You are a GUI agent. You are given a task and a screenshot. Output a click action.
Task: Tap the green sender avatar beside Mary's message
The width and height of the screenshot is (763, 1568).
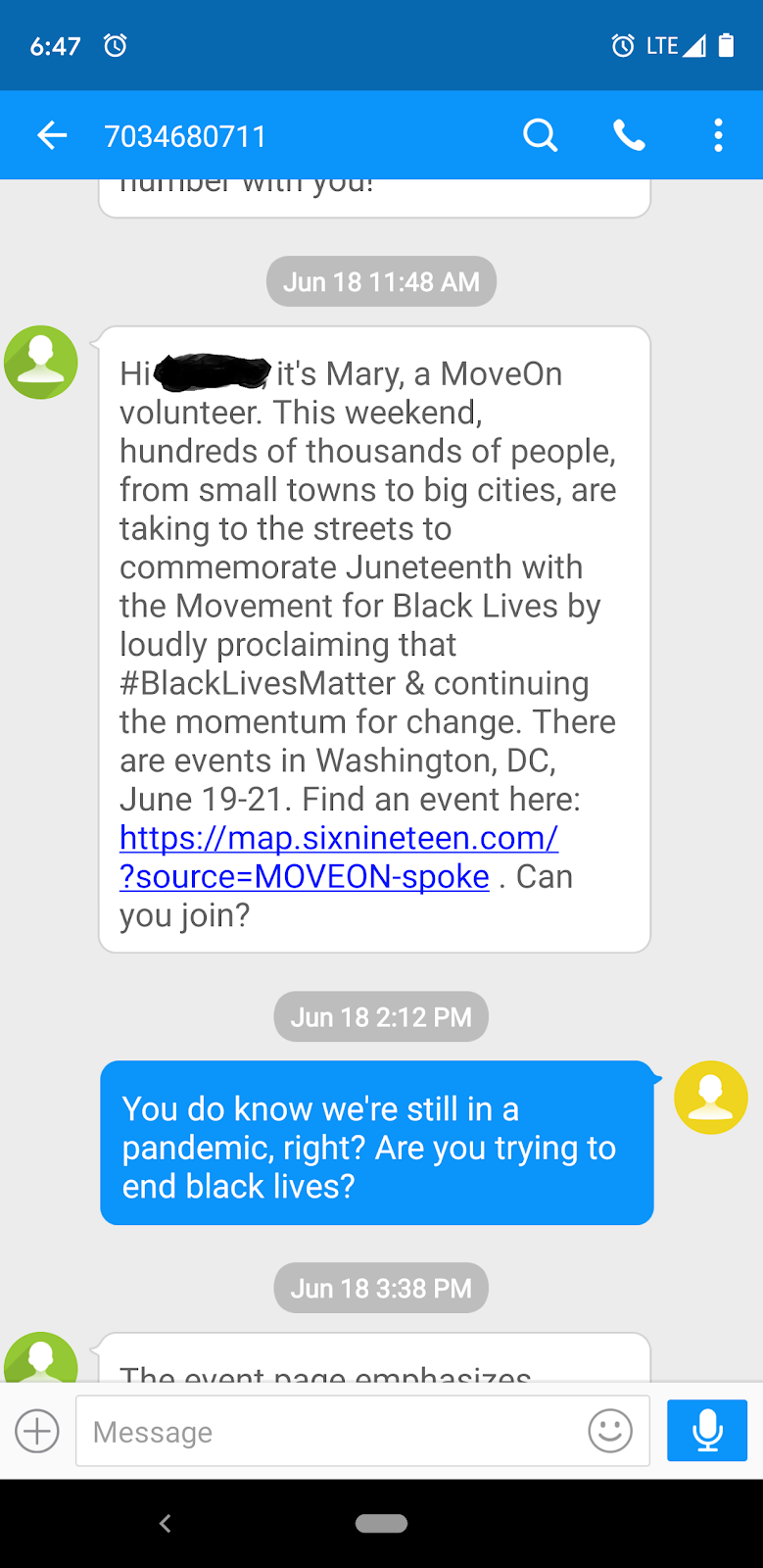click(x=41, y=363)
